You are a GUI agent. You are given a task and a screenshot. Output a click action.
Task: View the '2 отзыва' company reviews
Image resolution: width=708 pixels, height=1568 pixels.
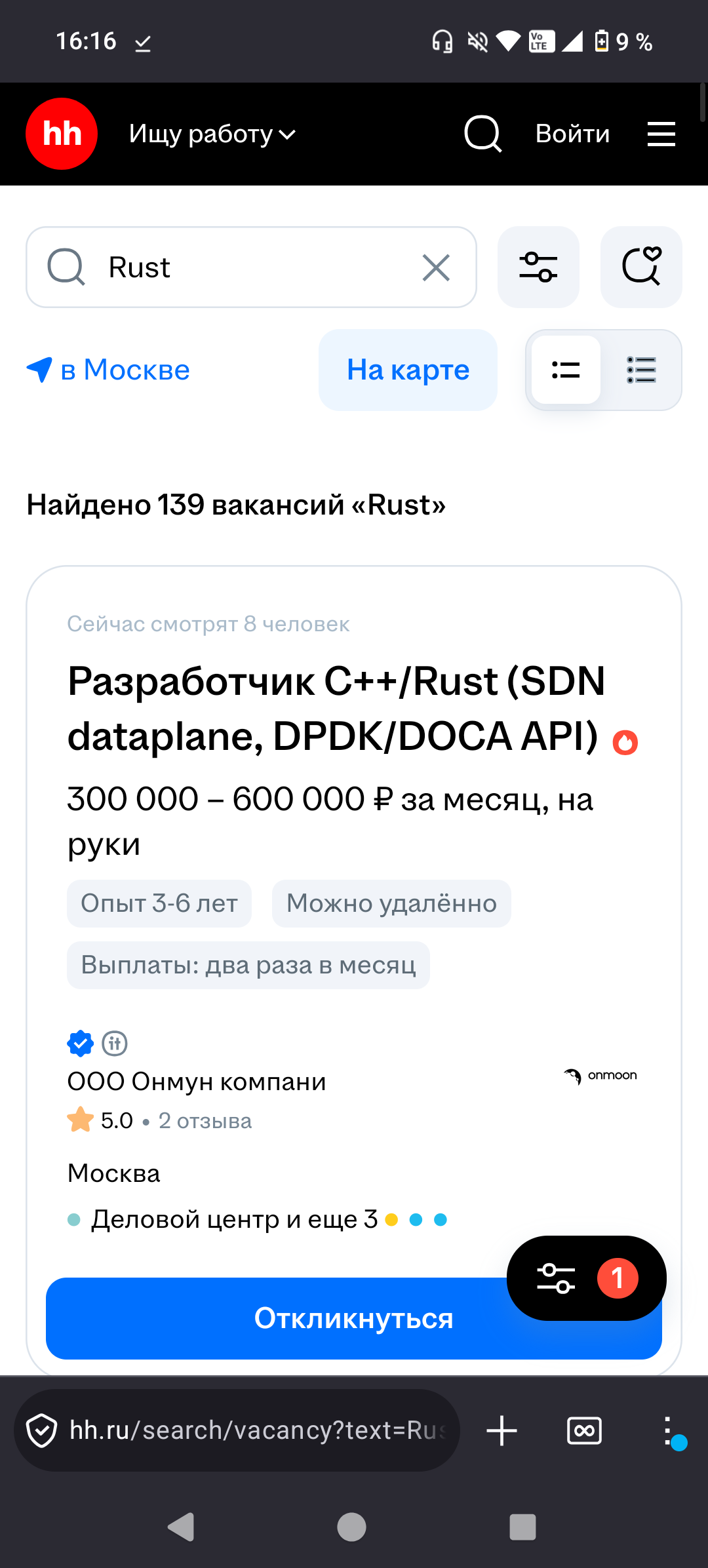click(205, 1121)
